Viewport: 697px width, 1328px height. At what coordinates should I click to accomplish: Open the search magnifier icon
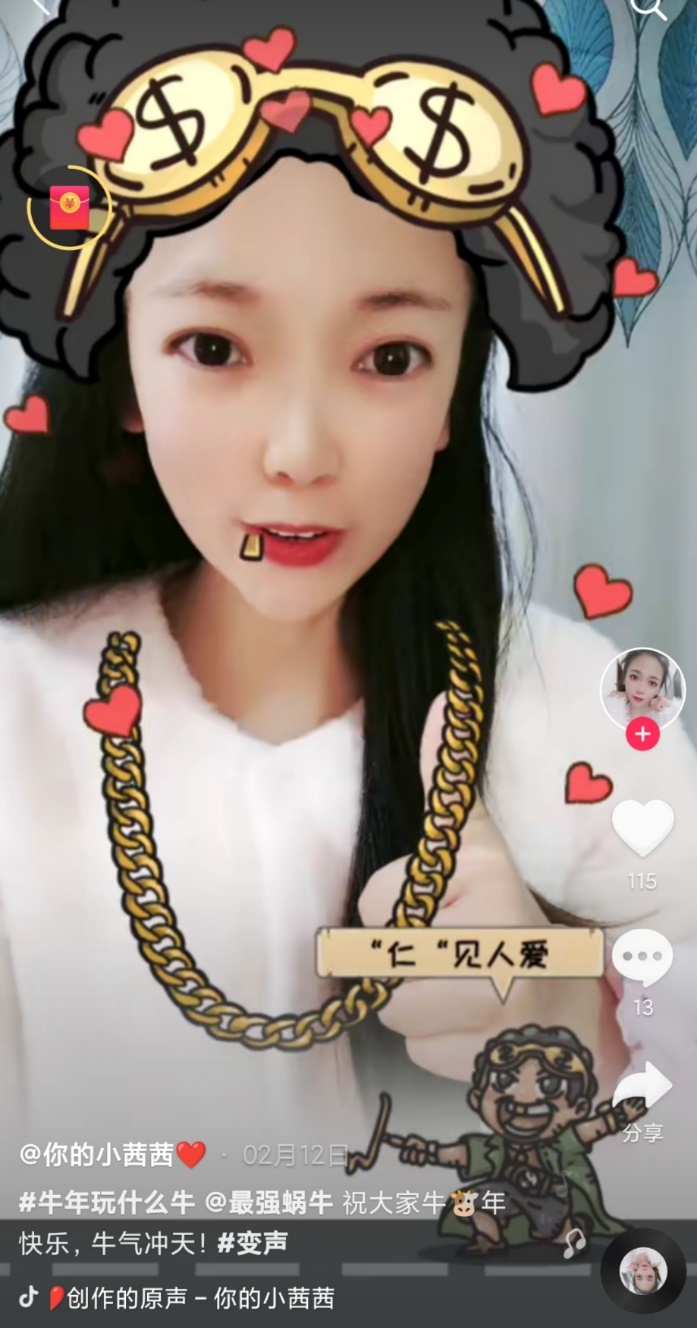click(x=649, y=8)
